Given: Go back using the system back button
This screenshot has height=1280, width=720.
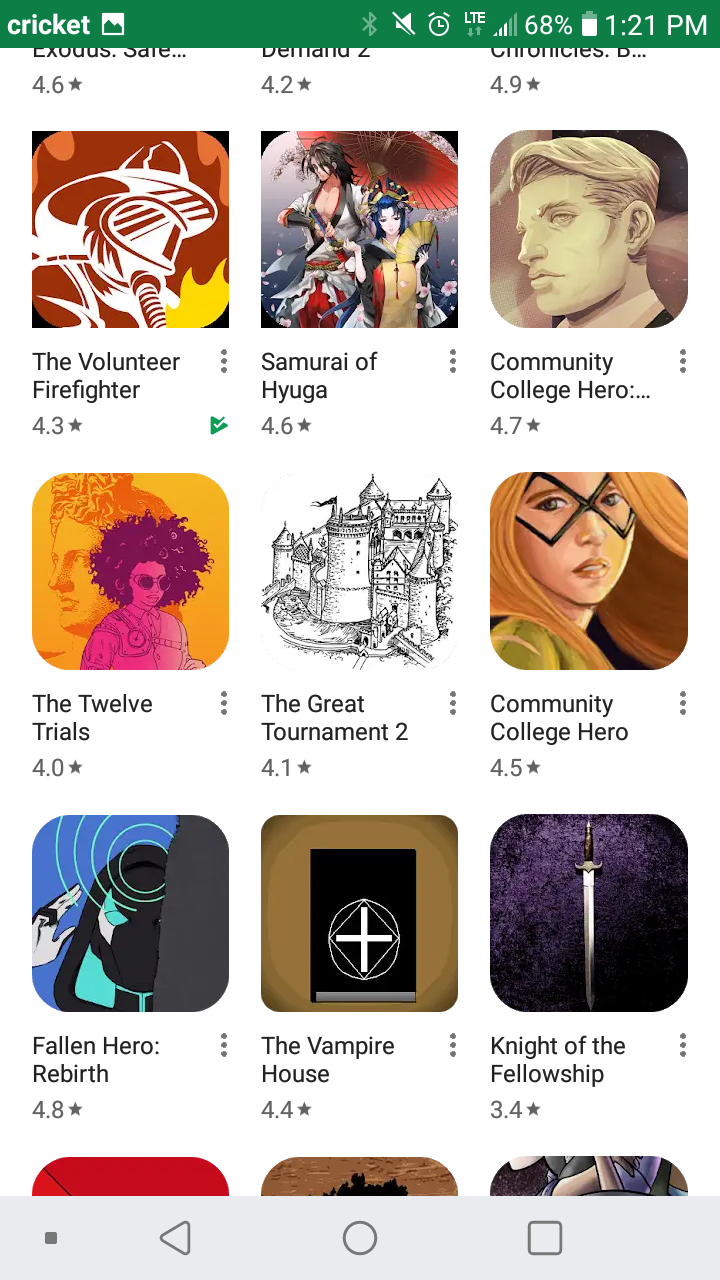Looking at the screenshot, I should point(175,1238).
